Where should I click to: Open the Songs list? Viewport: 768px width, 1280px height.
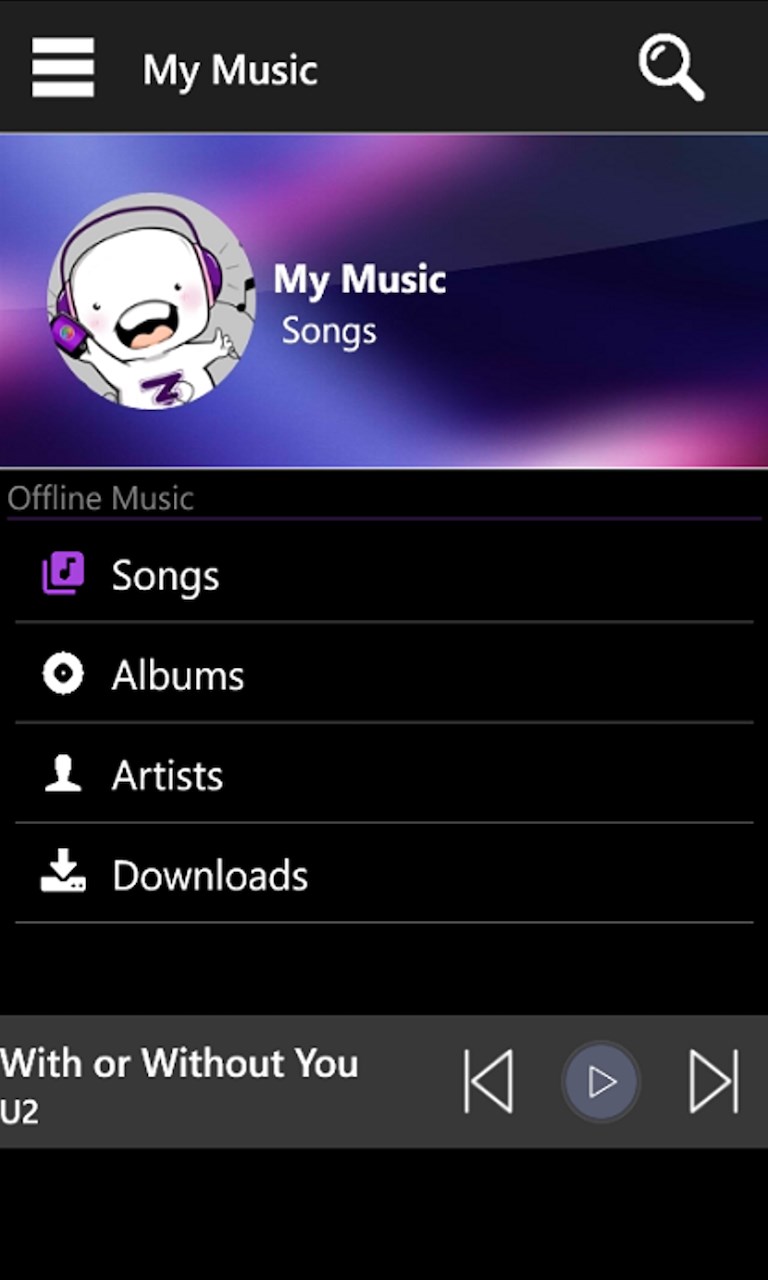(165, 575)
